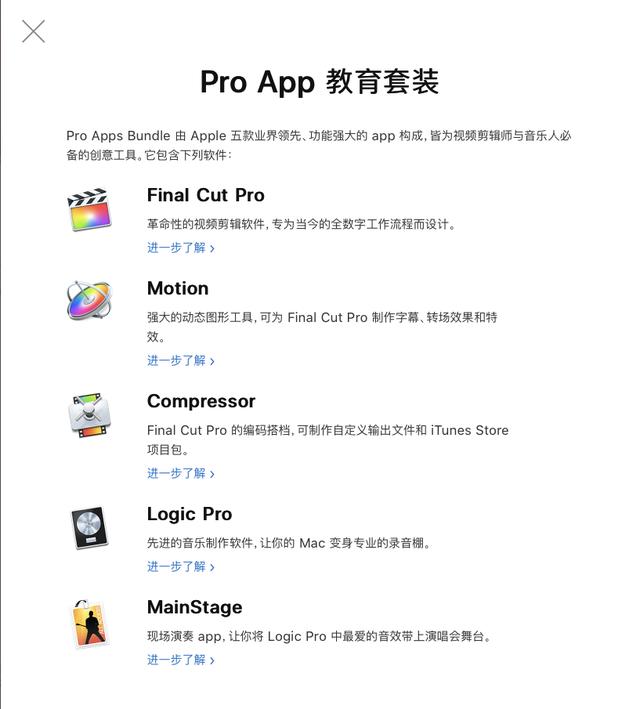
Task: Open 进一步了解 link under Compressor
Action: tap(180, 473)
